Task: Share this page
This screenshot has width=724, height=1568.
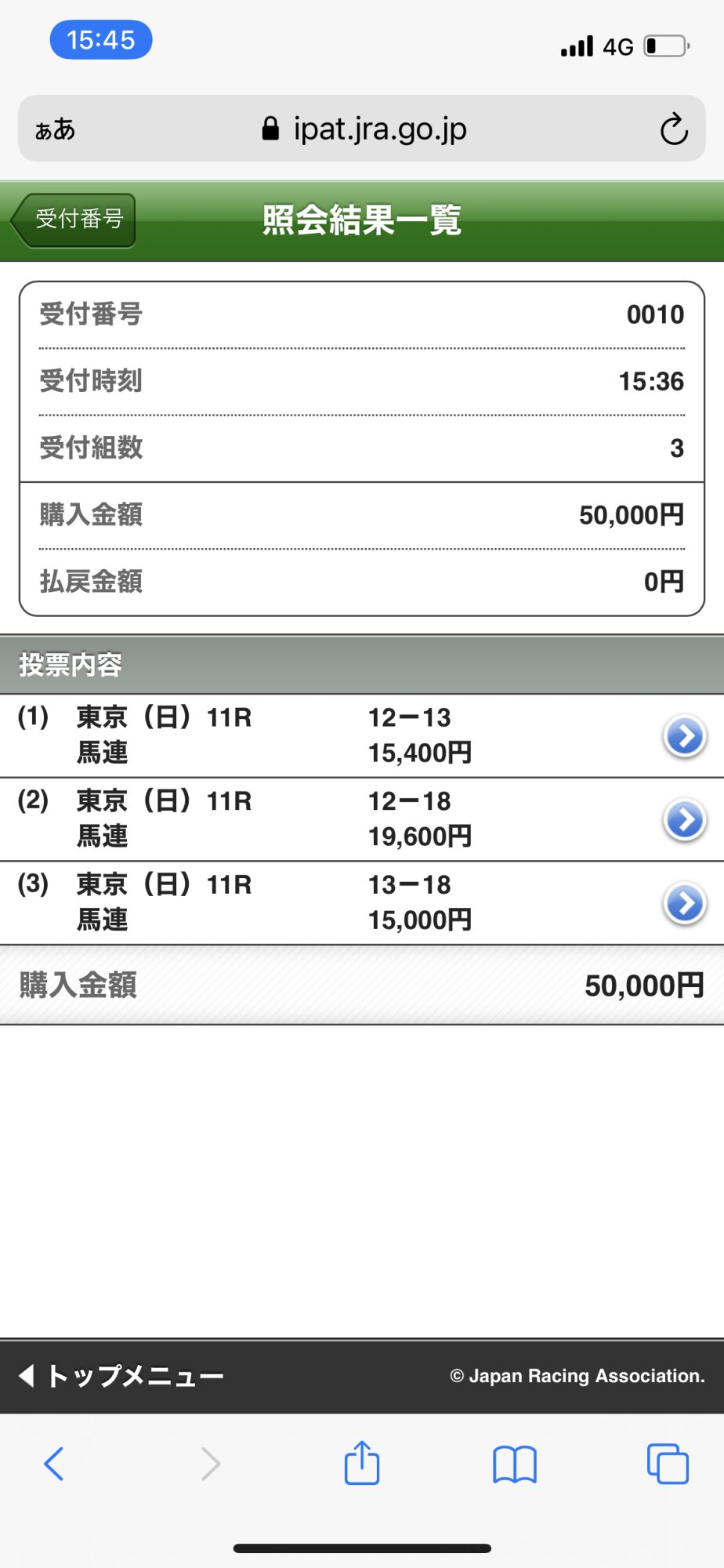Action: coord(362,1462)
